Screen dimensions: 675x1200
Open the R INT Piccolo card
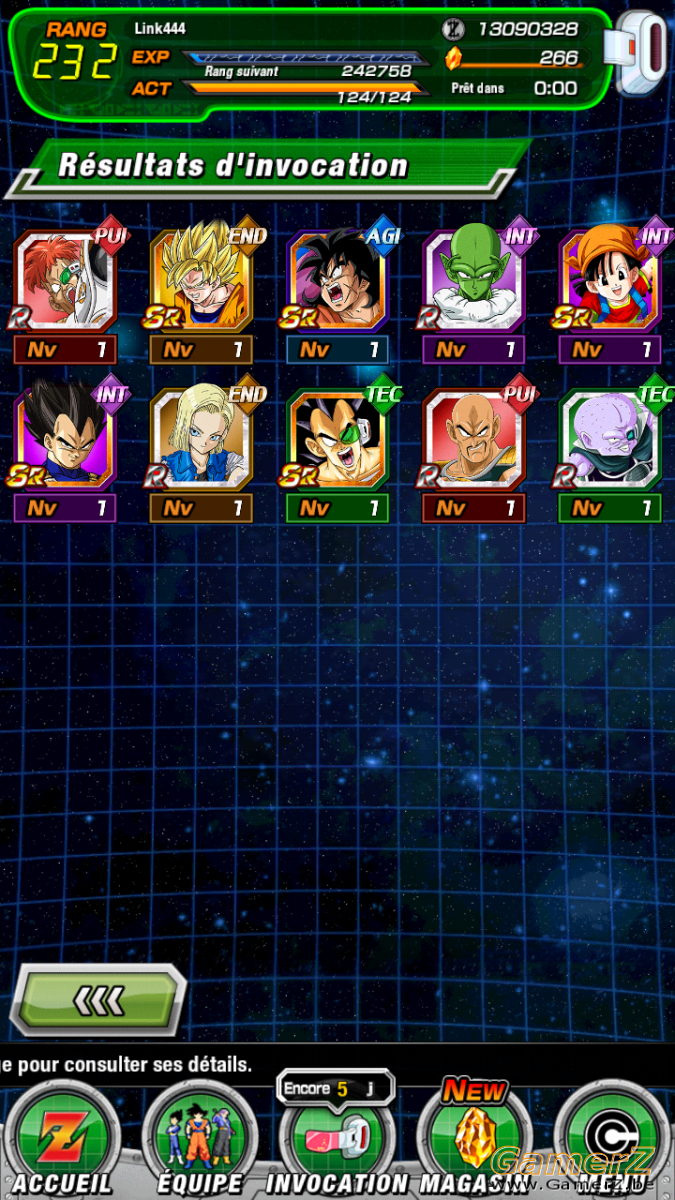(473, 294)
